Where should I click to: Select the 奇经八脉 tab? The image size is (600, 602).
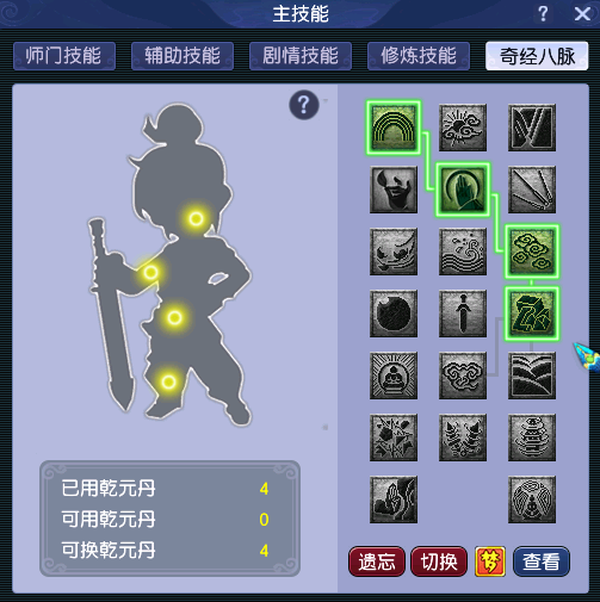(537, 56)
